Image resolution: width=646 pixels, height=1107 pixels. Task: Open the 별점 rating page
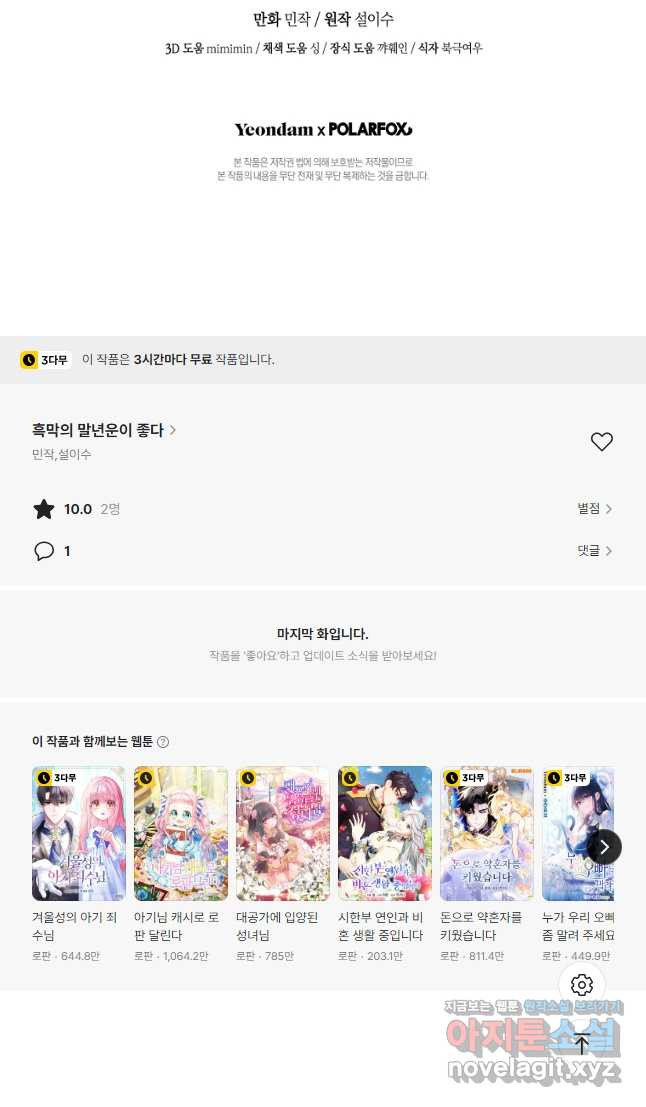594,509
